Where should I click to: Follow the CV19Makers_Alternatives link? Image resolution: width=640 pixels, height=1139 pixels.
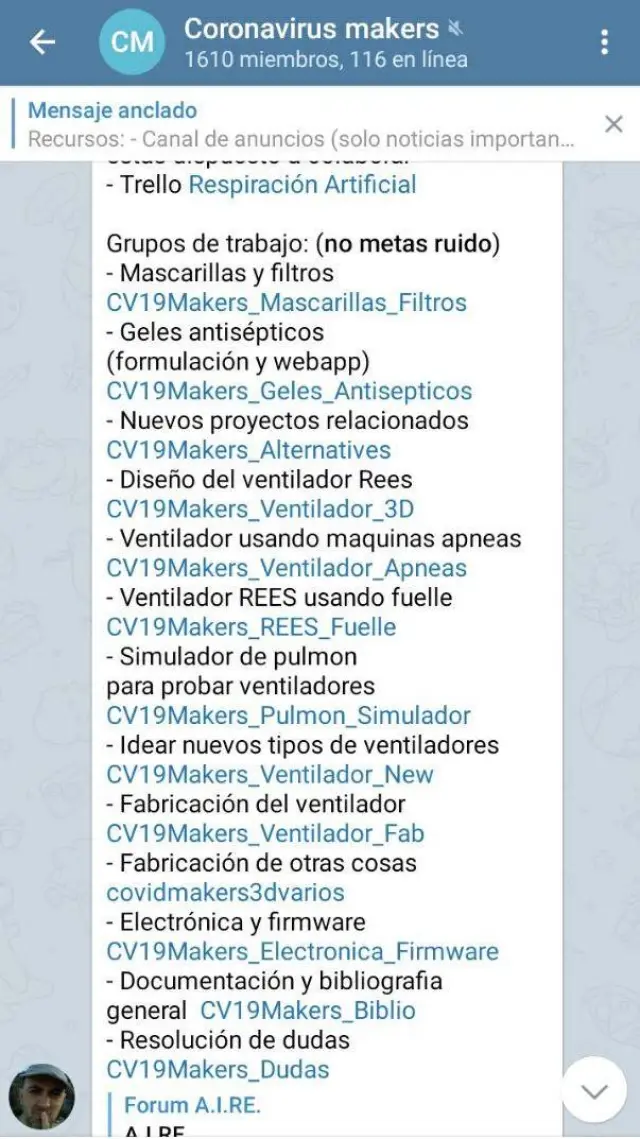[x=248, y=450]
